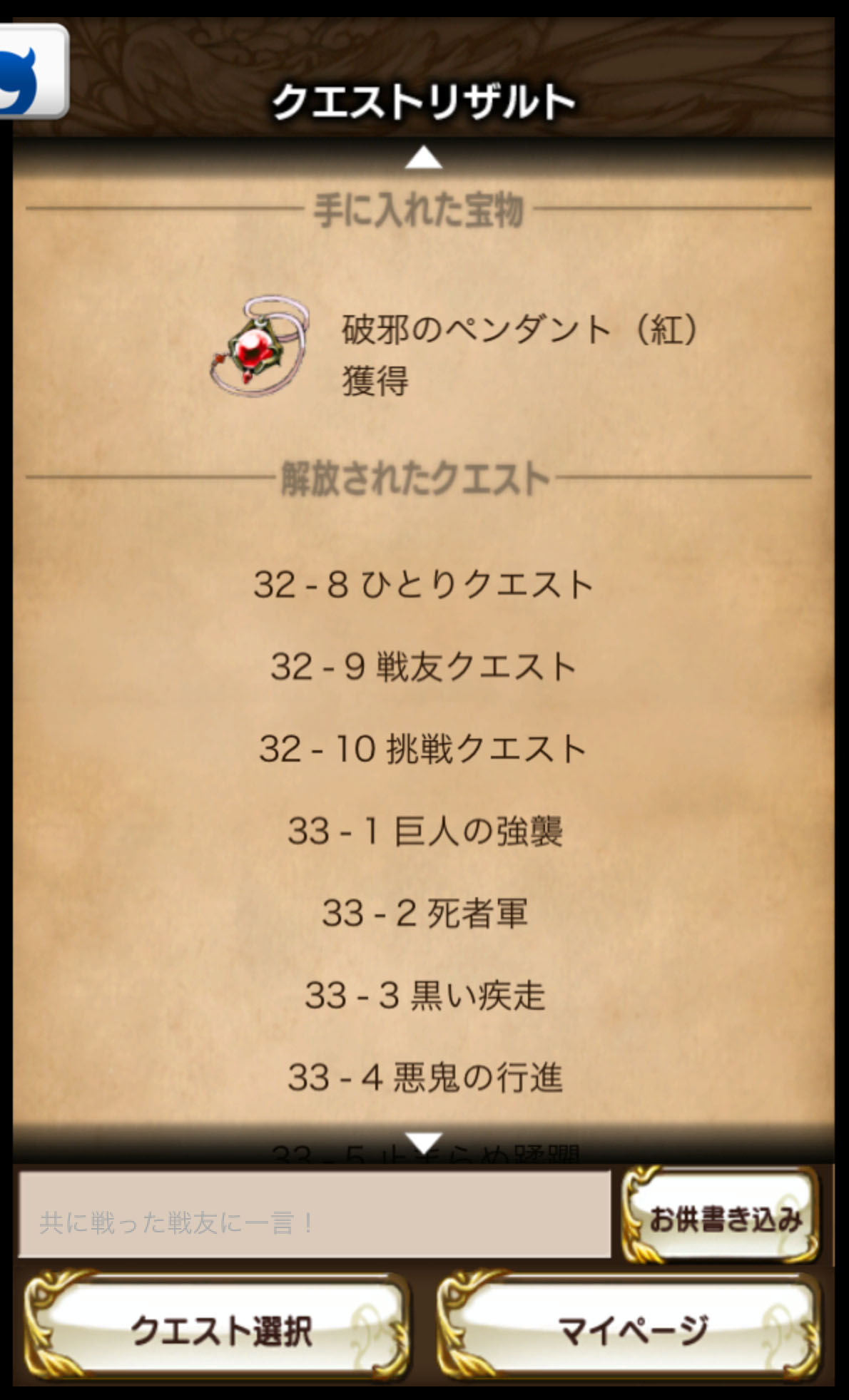Tap the up arrow above the results list

point(424,158)
